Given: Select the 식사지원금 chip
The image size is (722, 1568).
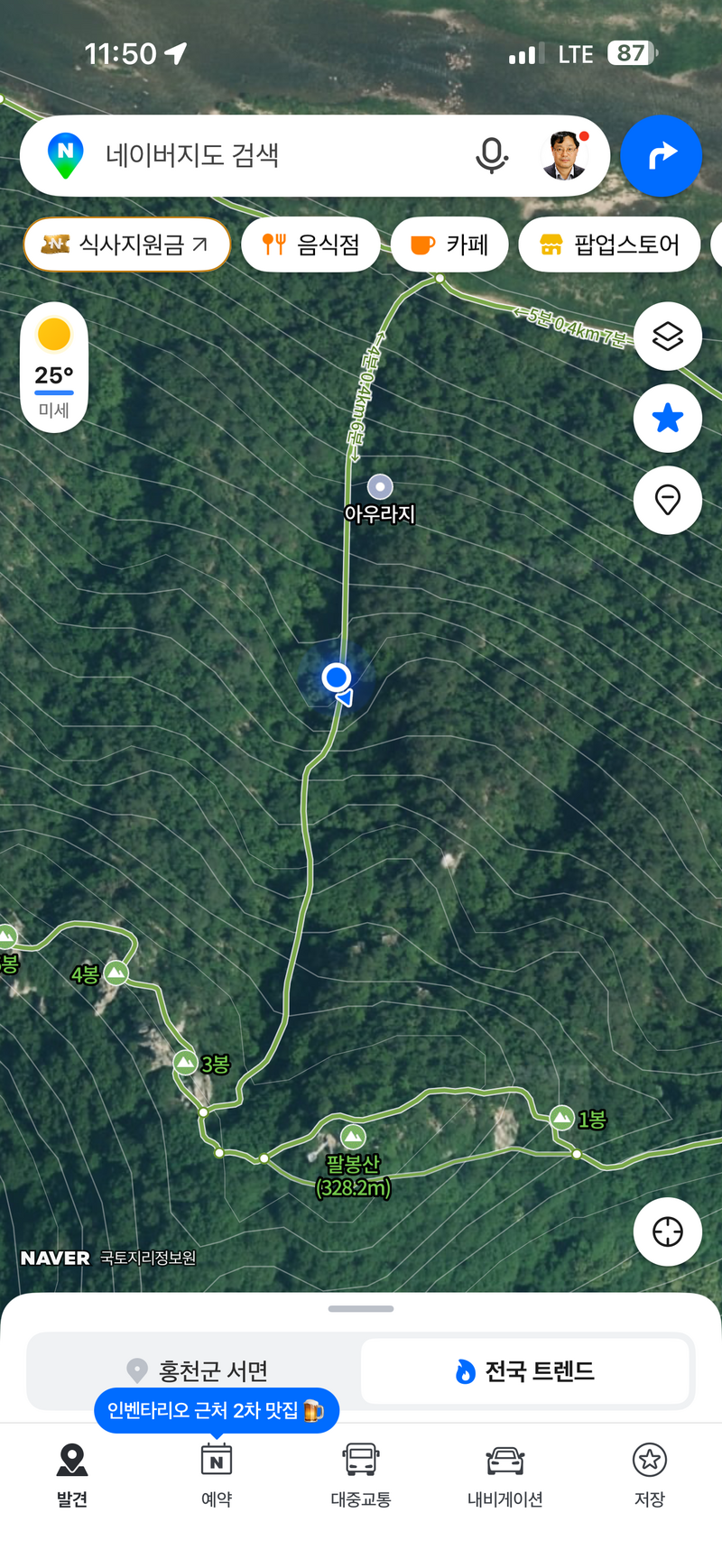Looking at the screenshot, I should coord(127,244).
